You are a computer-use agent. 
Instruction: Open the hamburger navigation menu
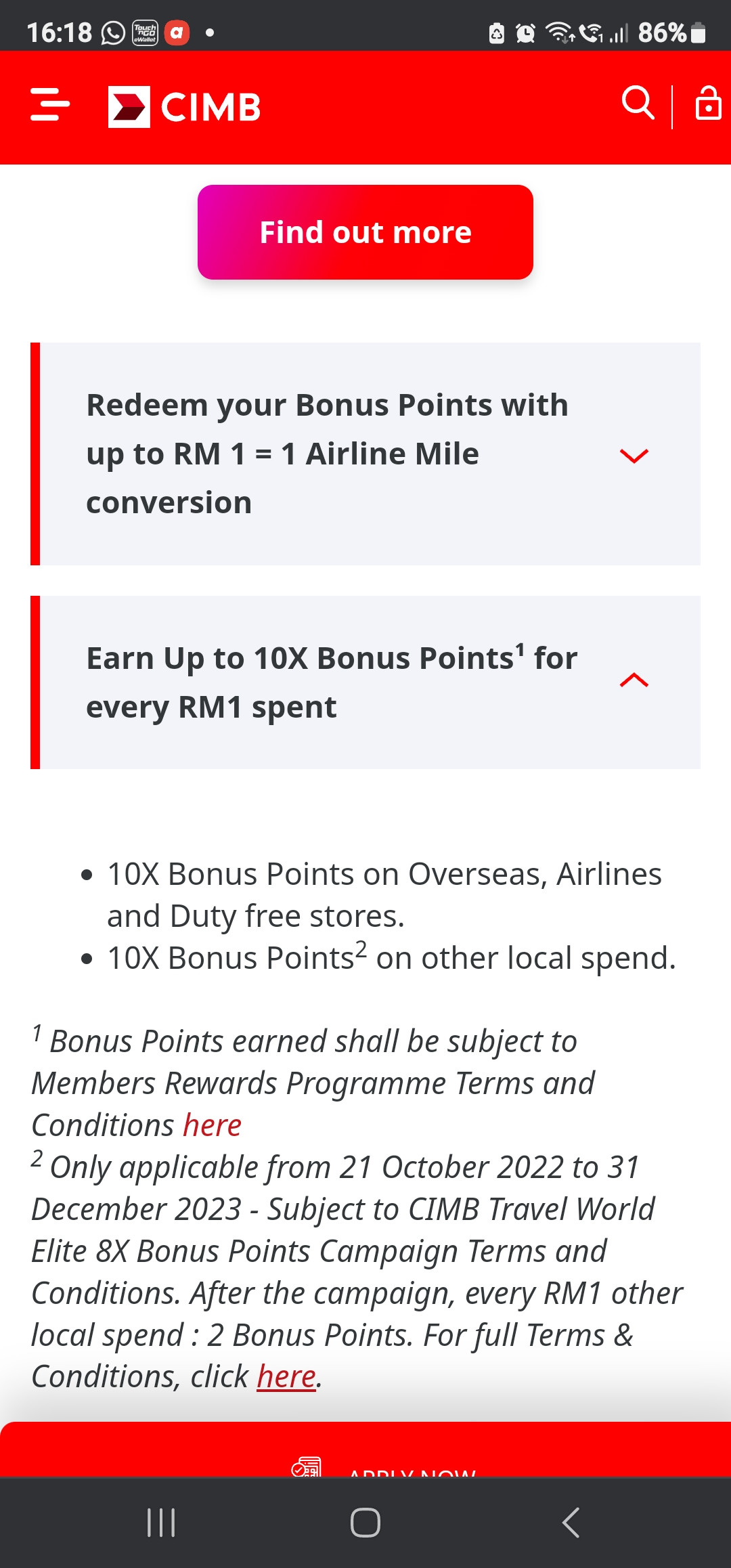click(x=50, y=104)
